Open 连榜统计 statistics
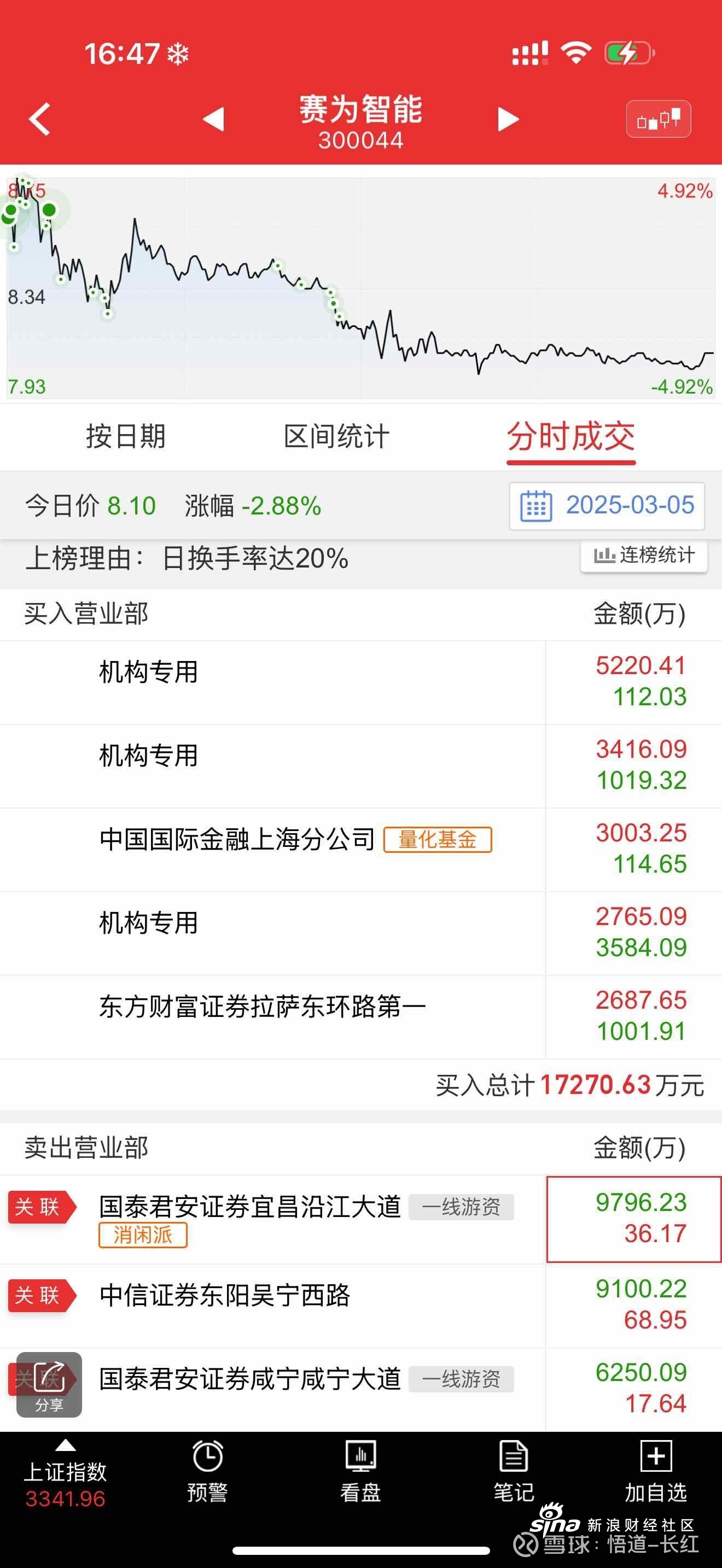Image resolution: width=722 pixels, height=1568 pixels. [644, 555]
